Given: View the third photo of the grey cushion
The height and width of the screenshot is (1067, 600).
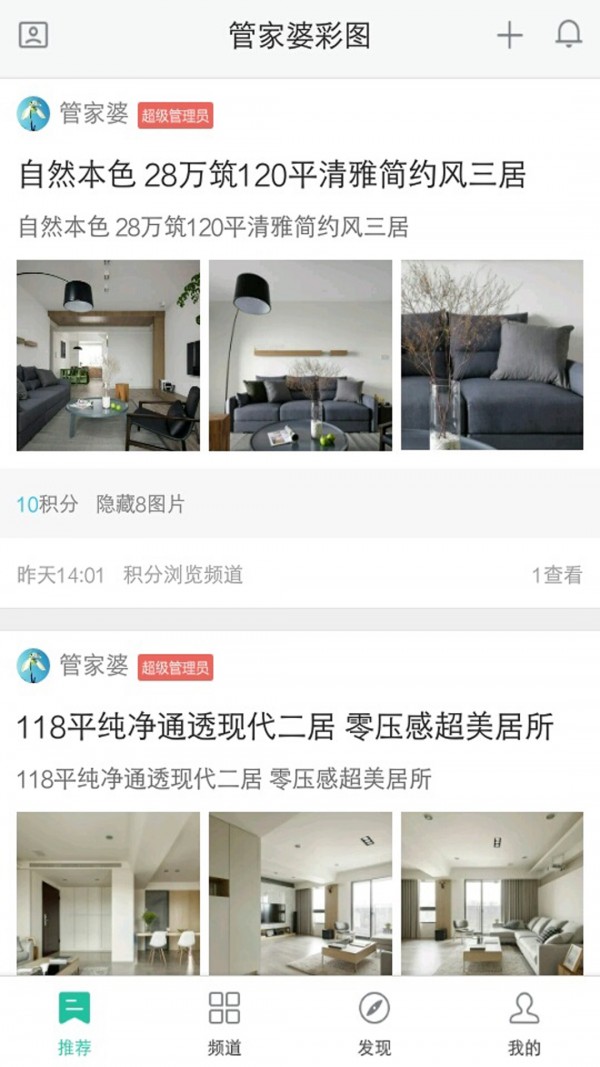Looking at the screenshot, I should click(492, 355).
